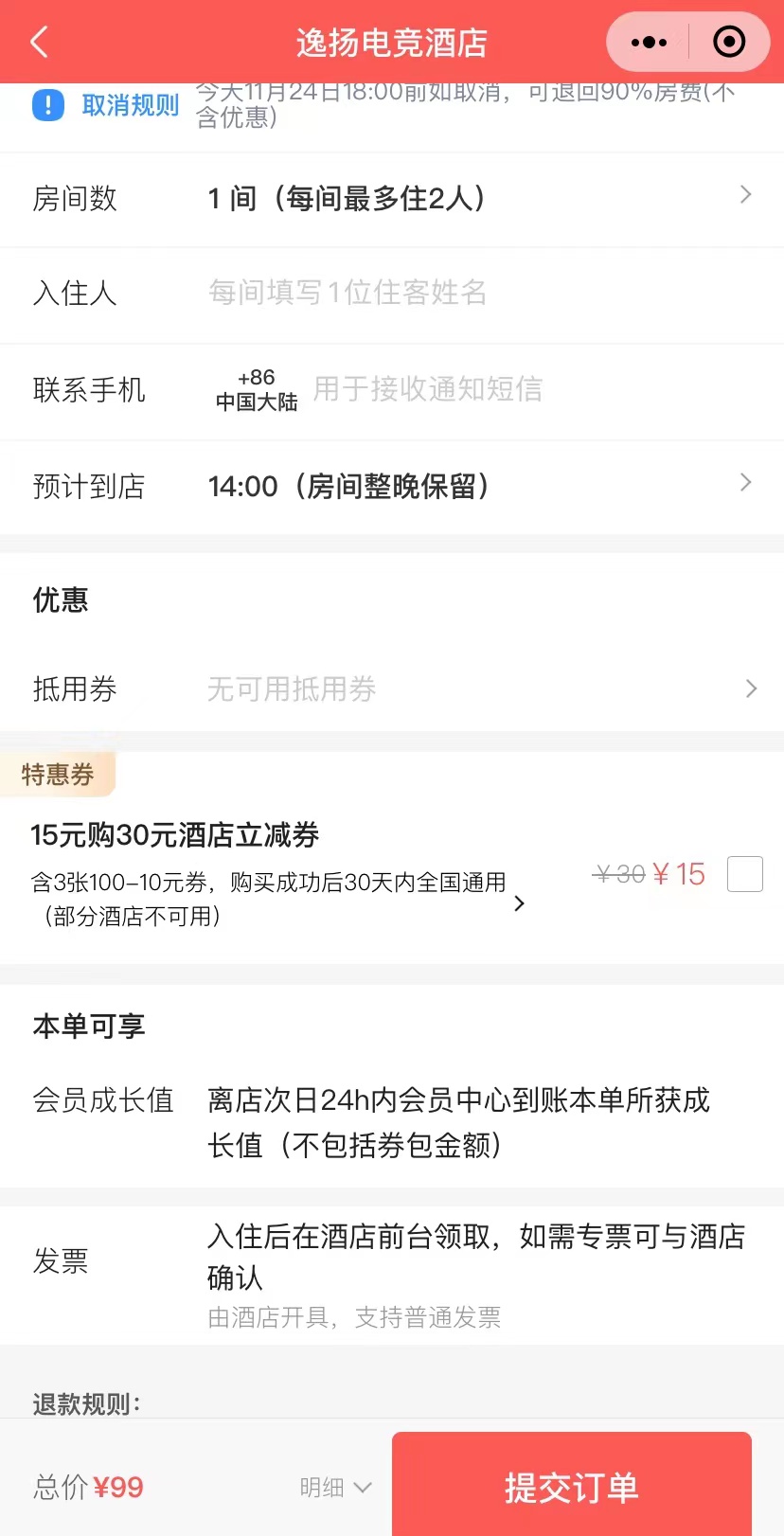The height and width of the screenshot is (1536, 784).
Task: Open the 取消规则 cancellation rules
Action: coord(130,106)
